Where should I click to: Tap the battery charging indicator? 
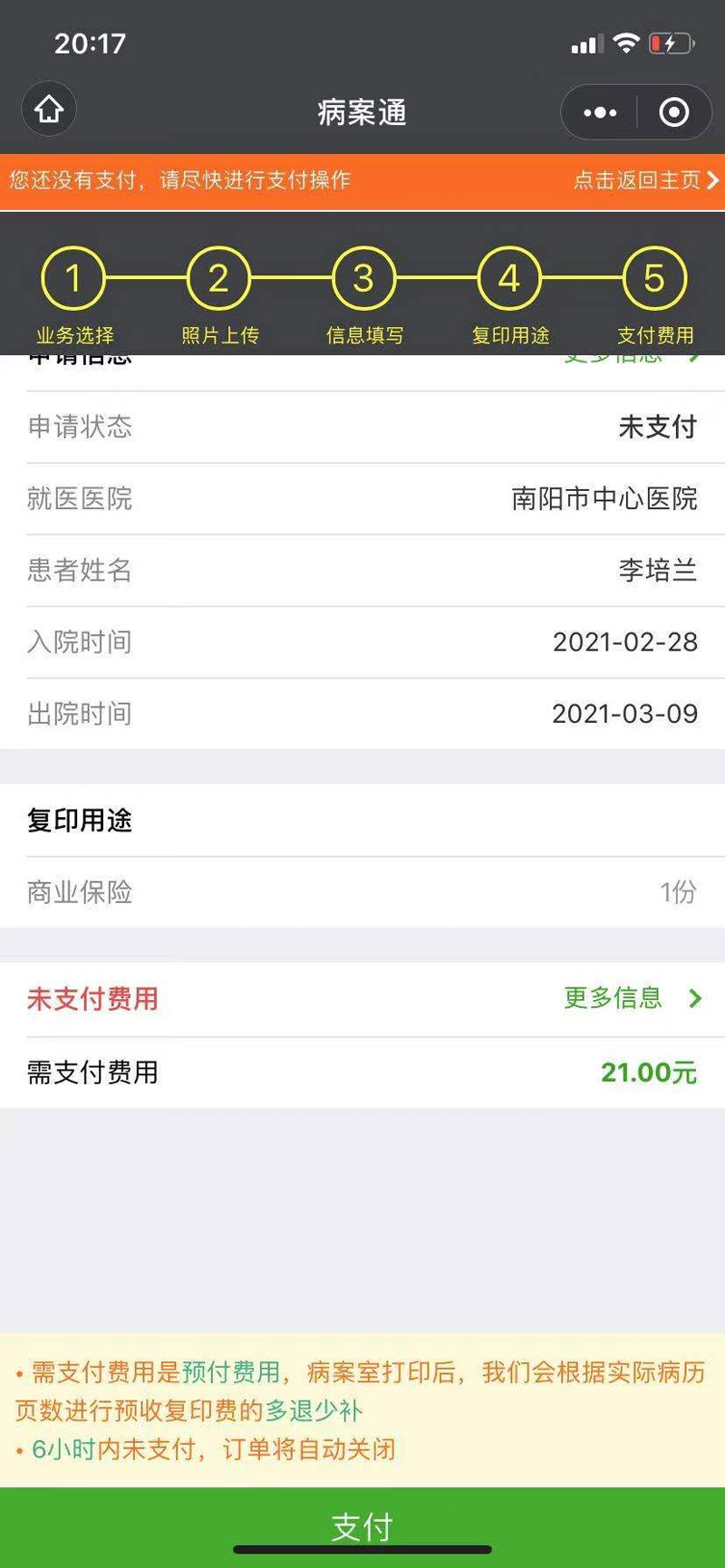click(671, 42)
